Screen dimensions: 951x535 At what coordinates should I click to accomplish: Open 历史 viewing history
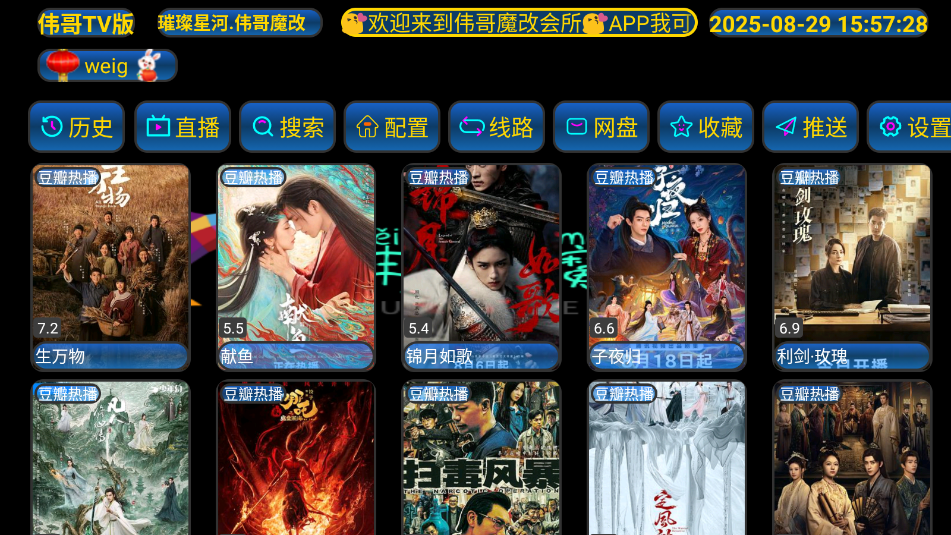tap(77, 127)
